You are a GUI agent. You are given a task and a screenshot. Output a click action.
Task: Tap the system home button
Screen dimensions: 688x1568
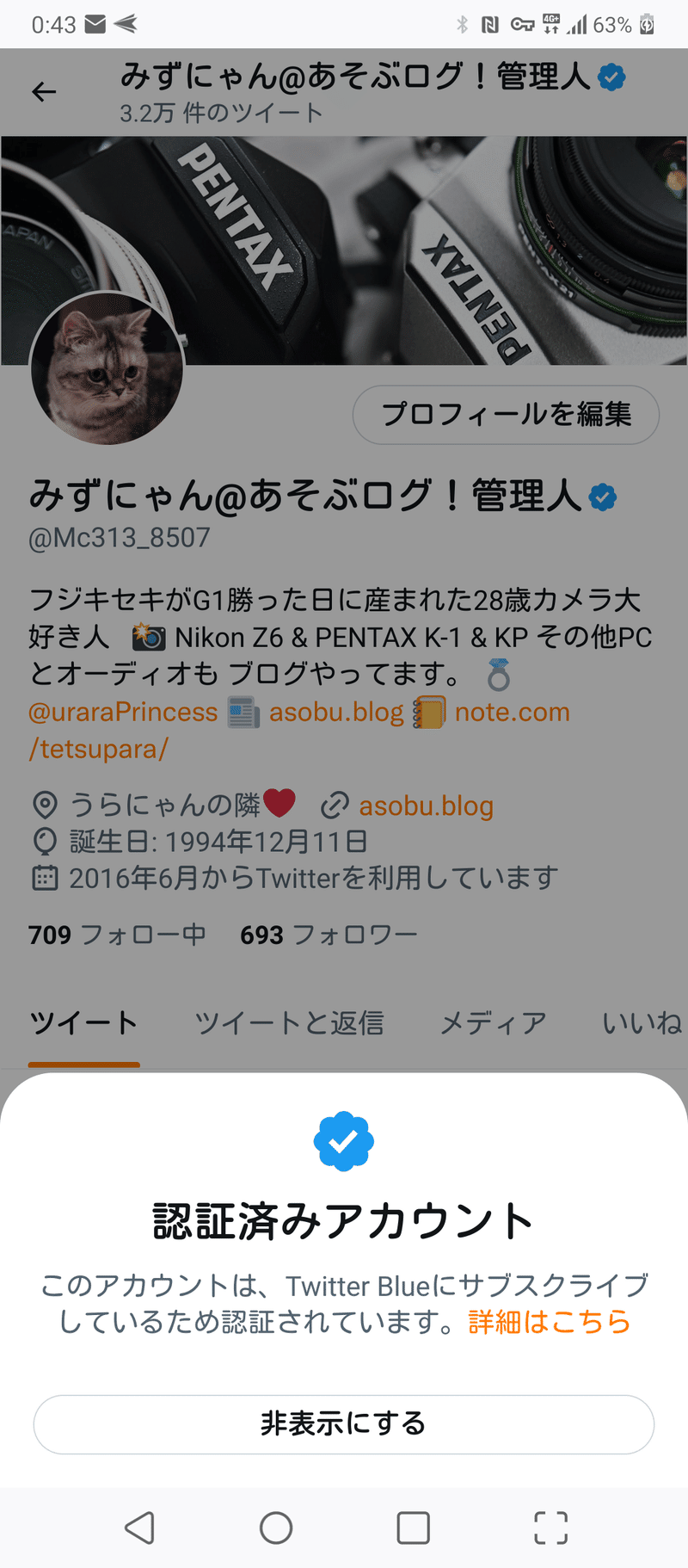(276, 1528)
